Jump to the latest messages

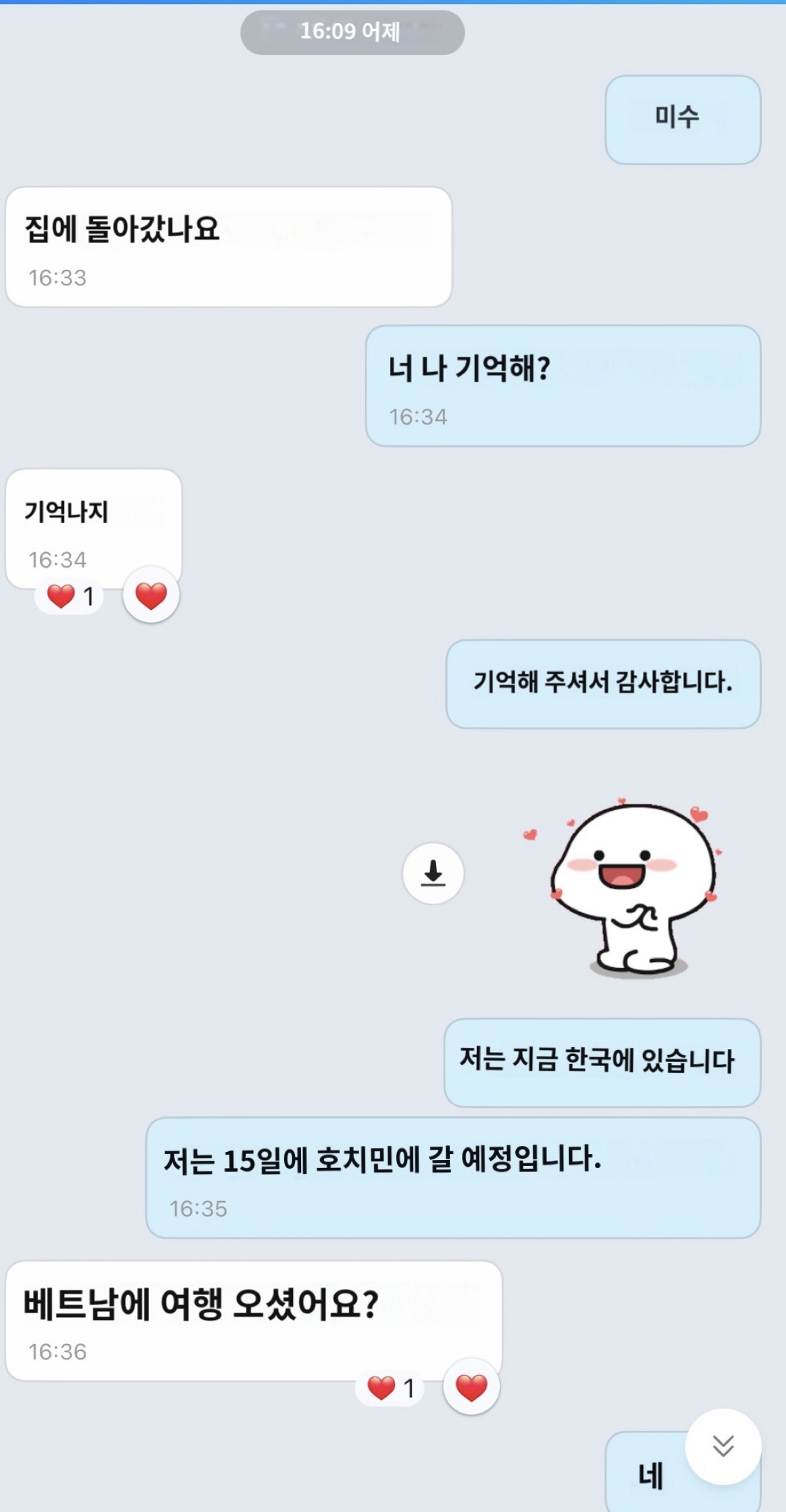pos(723,1446)
